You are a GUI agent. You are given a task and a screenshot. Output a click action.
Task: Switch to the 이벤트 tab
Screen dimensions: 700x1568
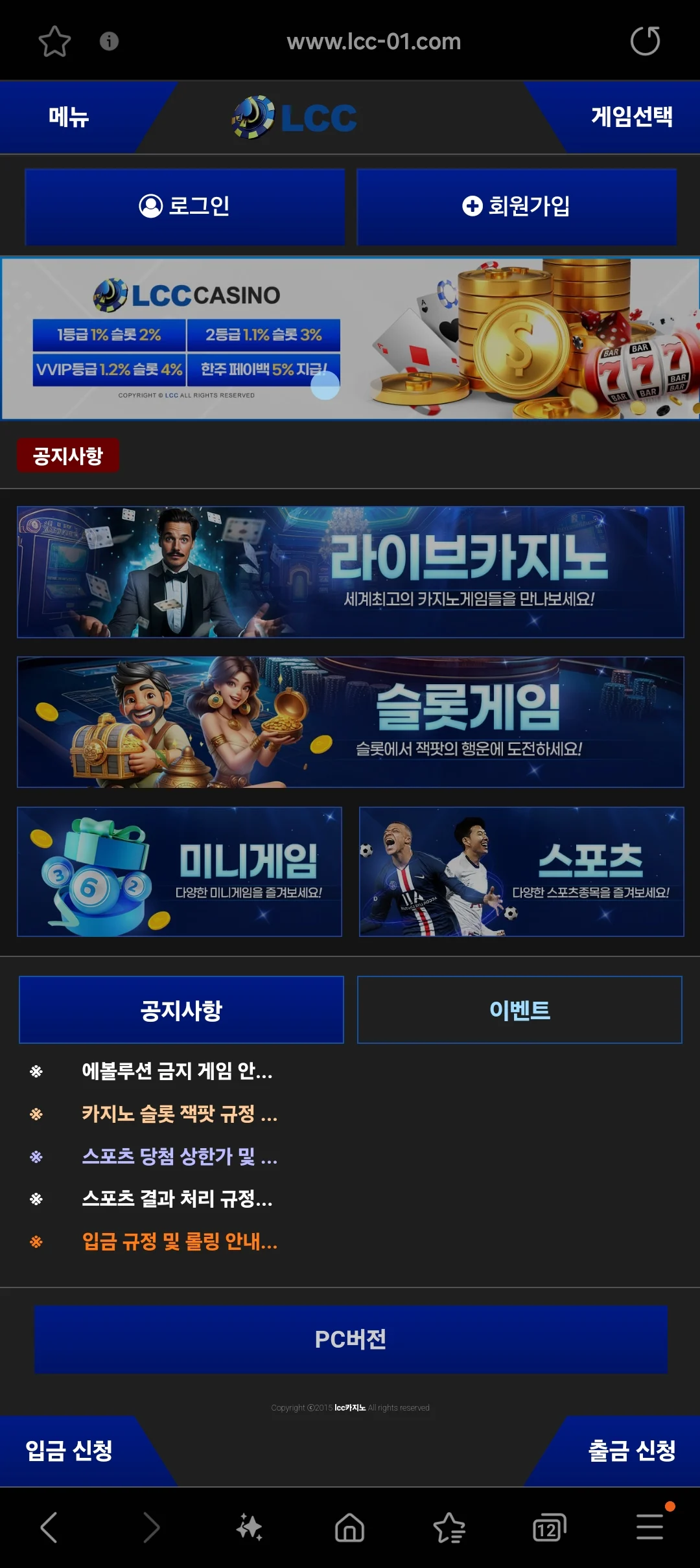tap(519, 1010)
